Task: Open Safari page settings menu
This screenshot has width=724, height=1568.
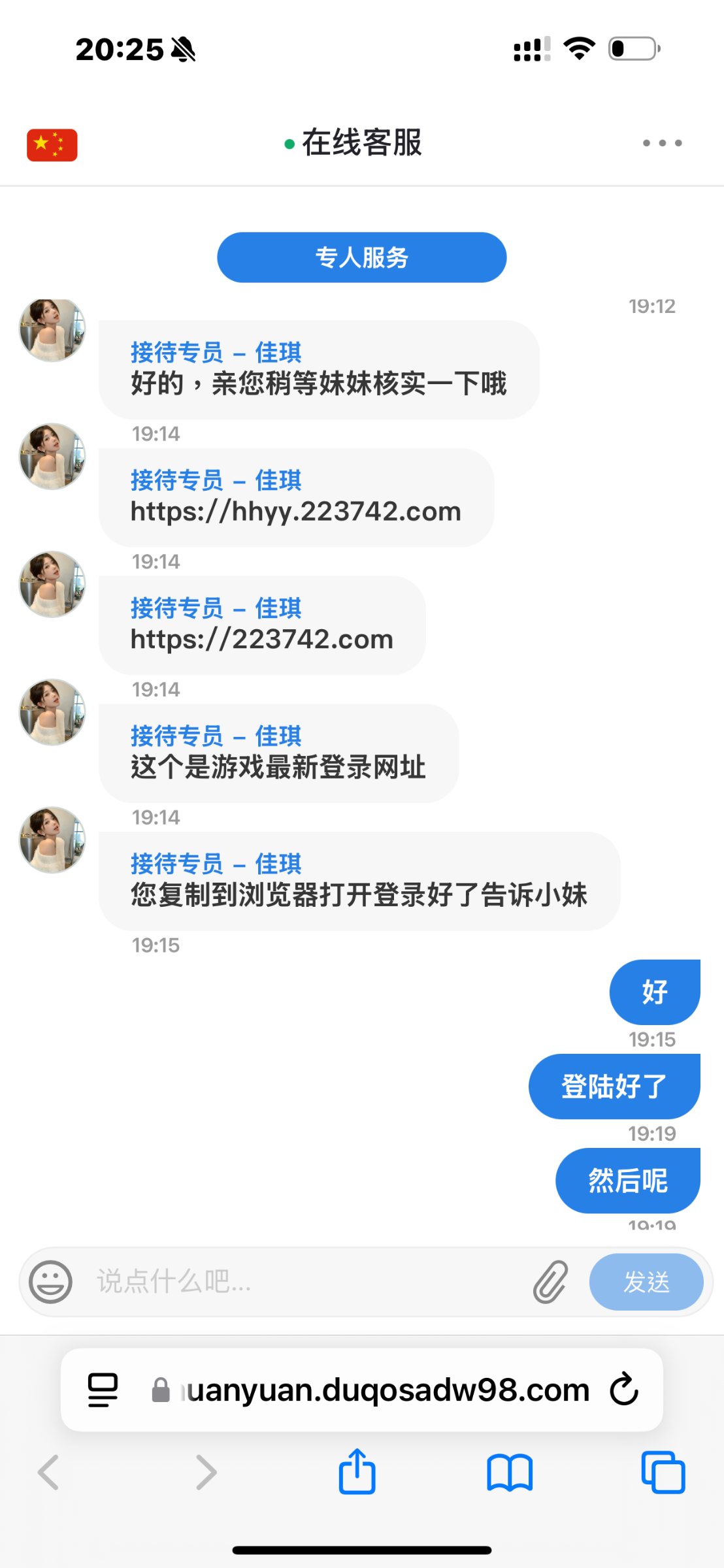Action: click(103, 1390)
